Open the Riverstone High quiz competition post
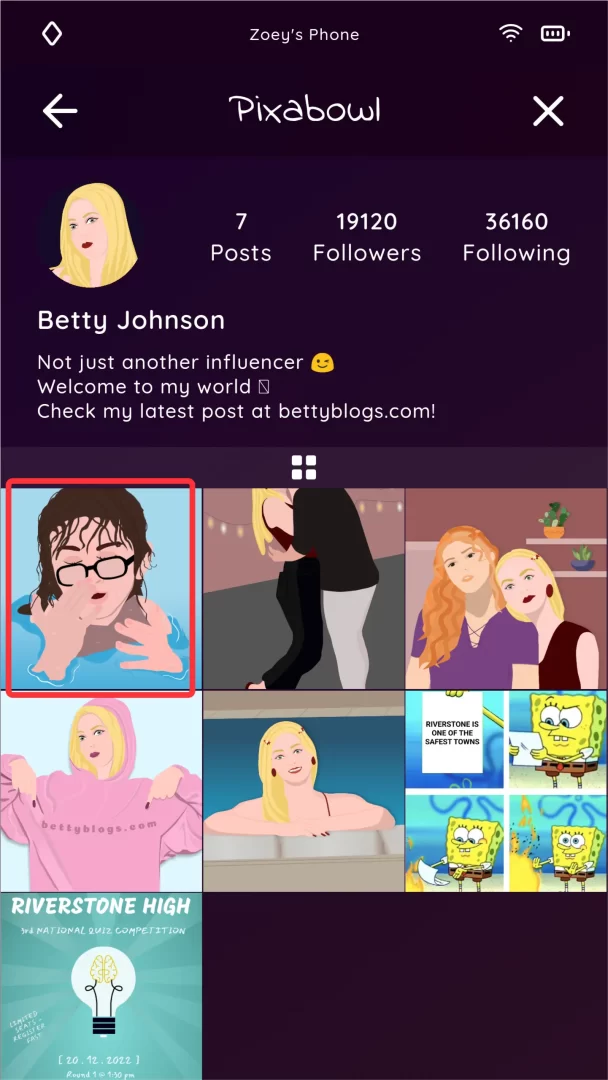The image size is (608, 1080). 101,985
